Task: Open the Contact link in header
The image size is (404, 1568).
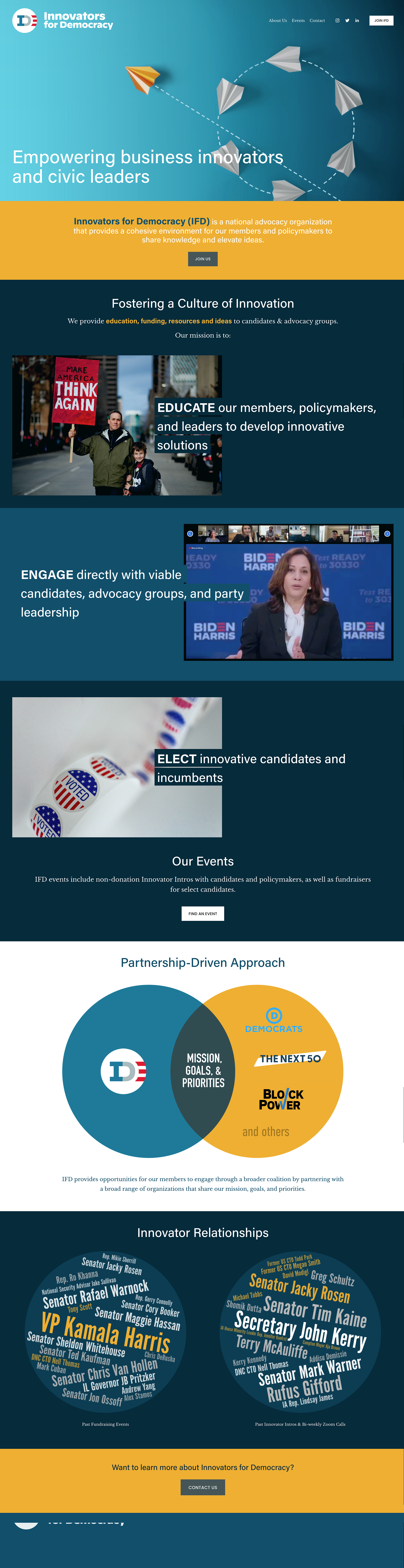Action: coord(317,21)
